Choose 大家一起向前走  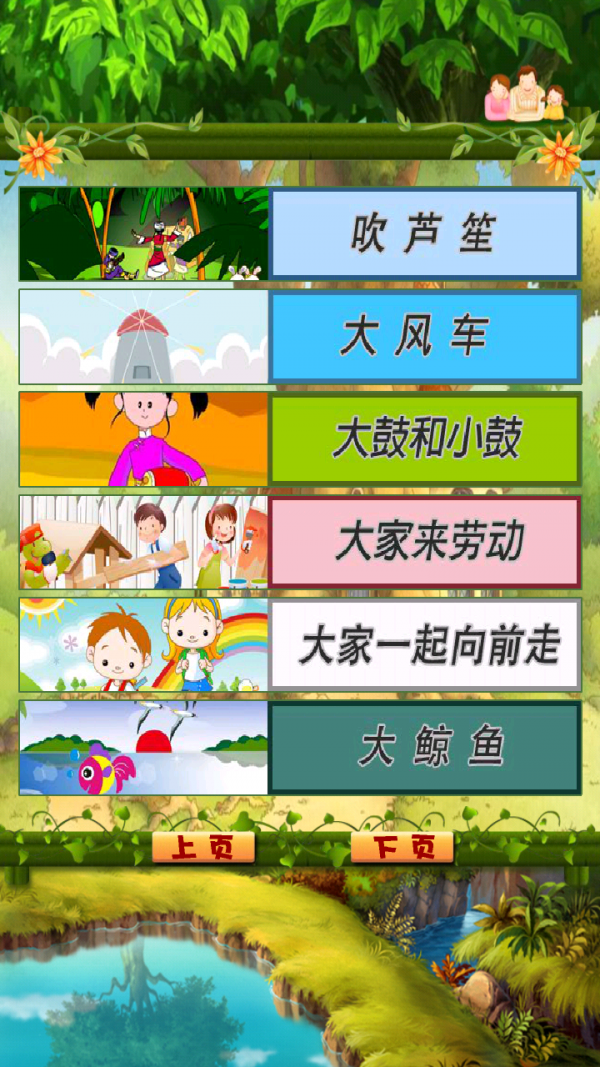(x=425, y=646)
